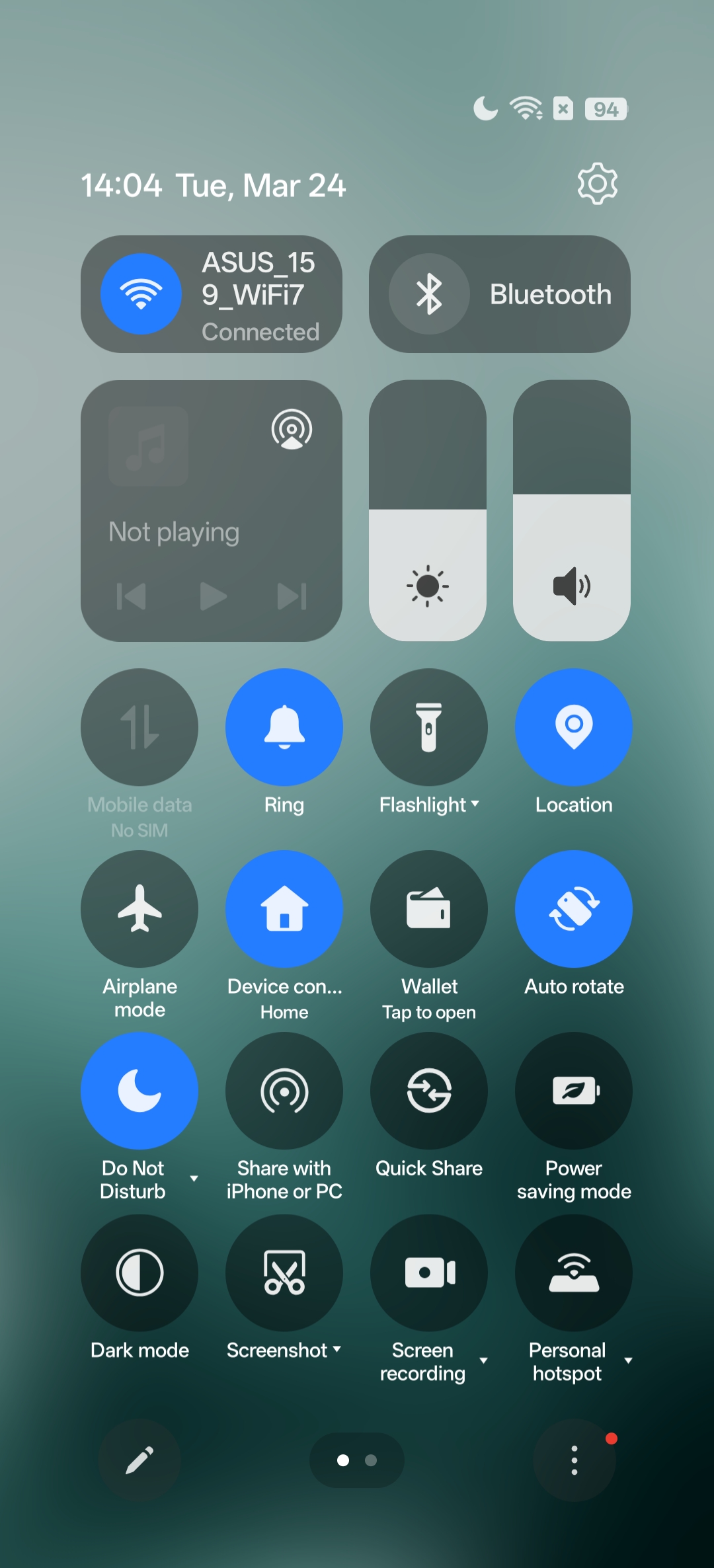This screenshot has width=714, height=1568.
Task: Open Device controls Home tile
Action: pos(284,909)
